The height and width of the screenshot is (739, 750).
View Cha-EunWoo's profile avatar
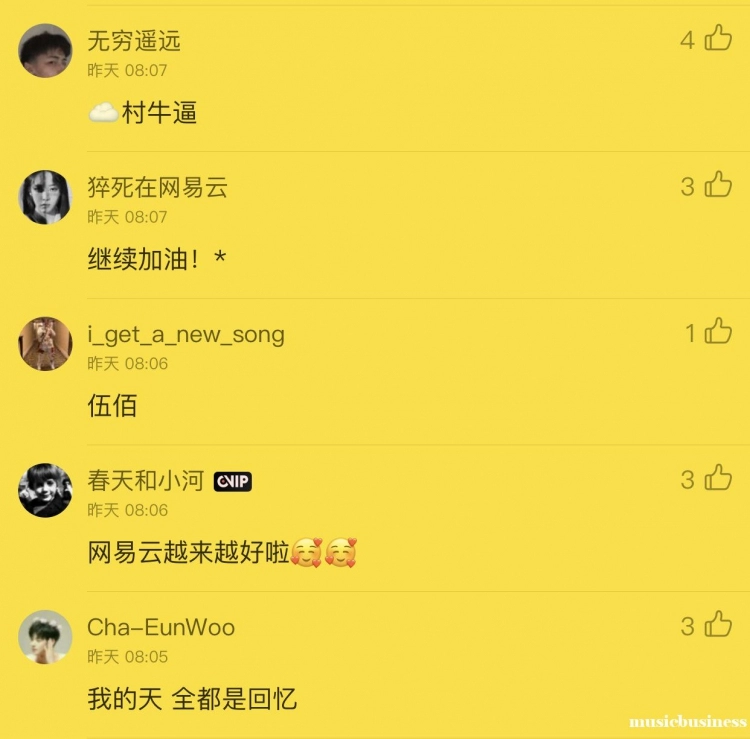click(x=45, y=637)
